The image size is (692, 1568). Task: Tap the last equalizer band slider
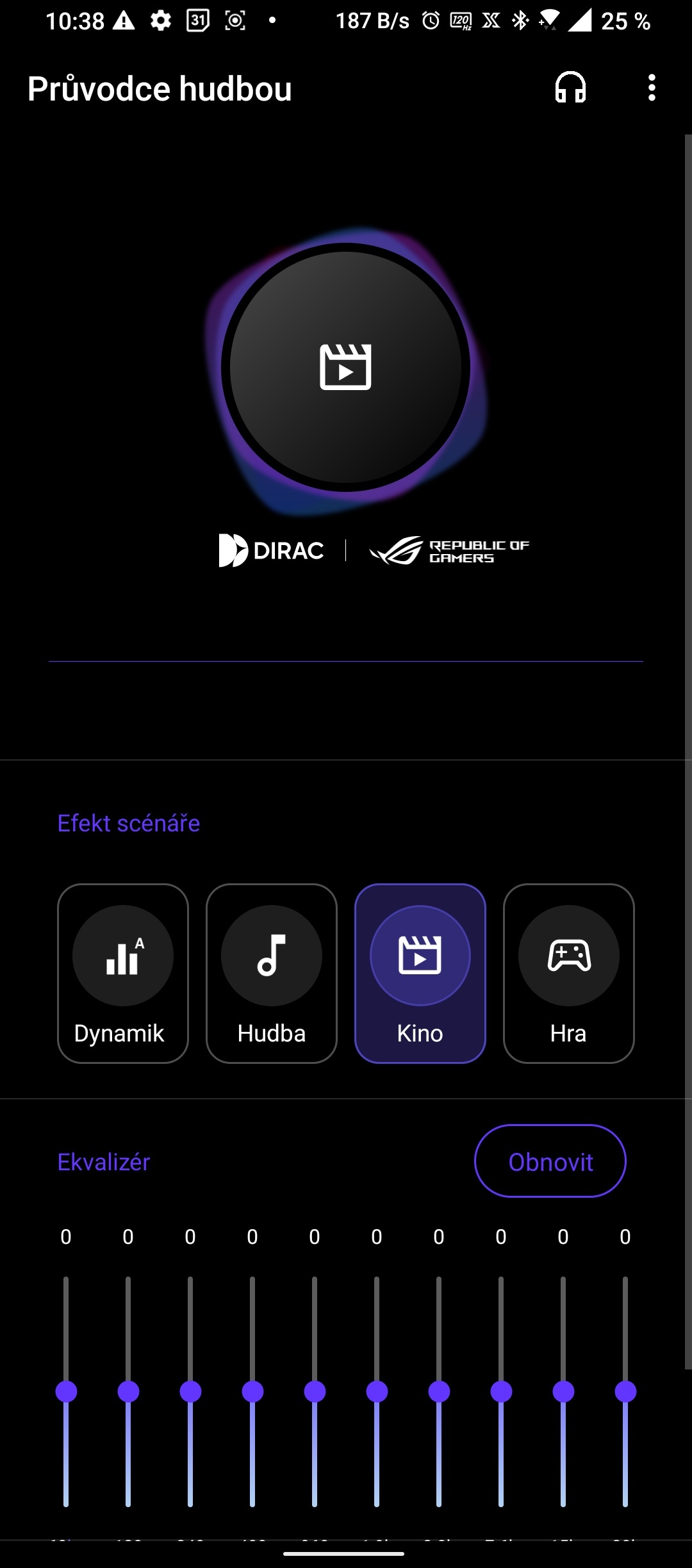pos(625,1391)
